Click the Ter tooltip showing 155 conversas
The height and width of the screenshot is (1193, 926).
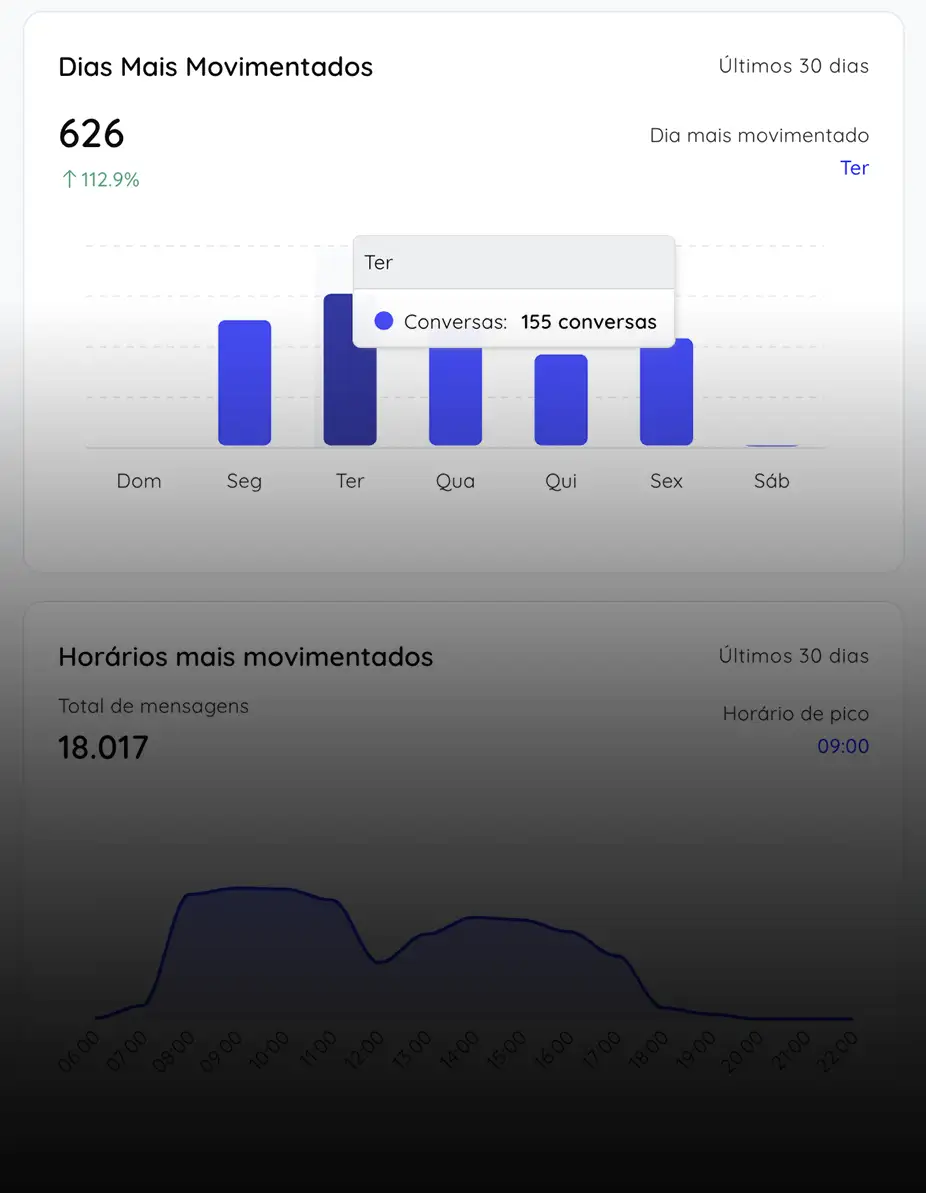(x=513, y=291)
